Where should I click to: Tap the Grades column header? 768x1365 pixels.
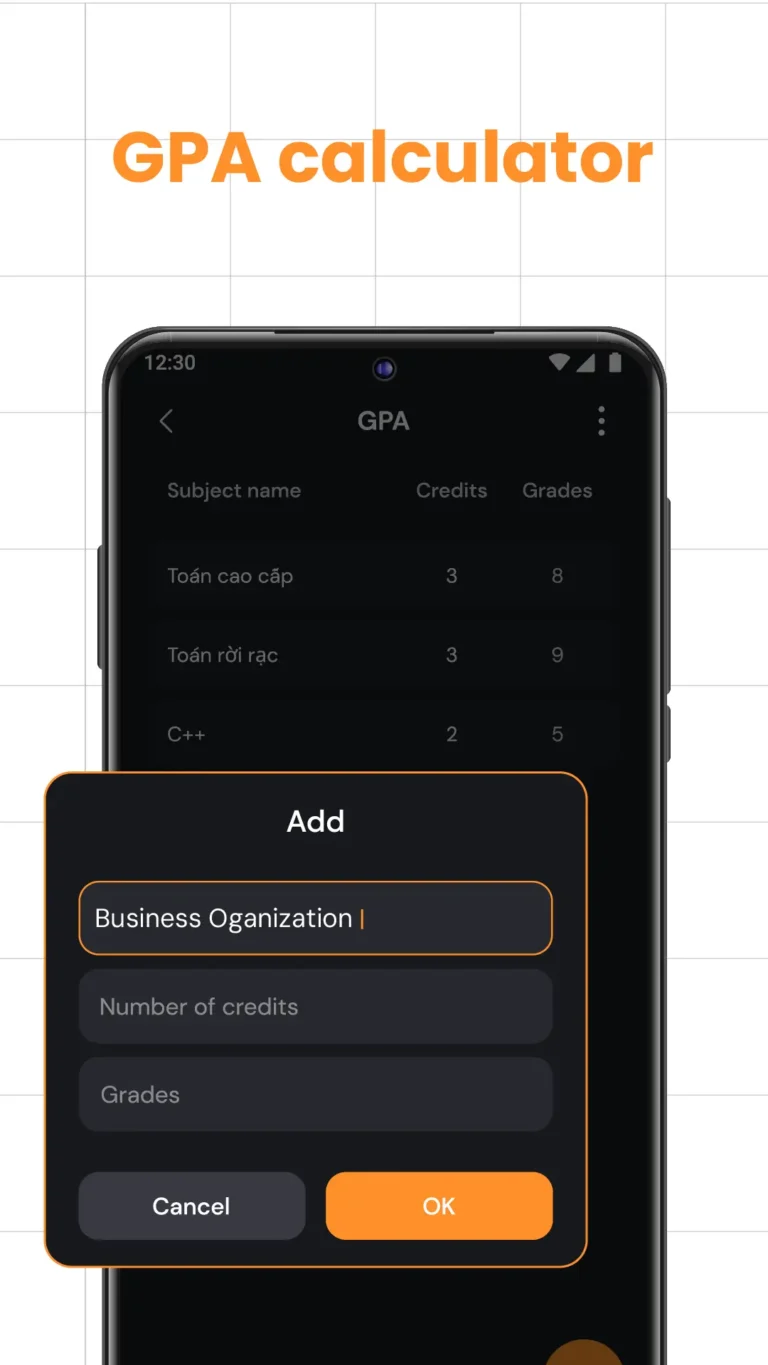point(556,490)
